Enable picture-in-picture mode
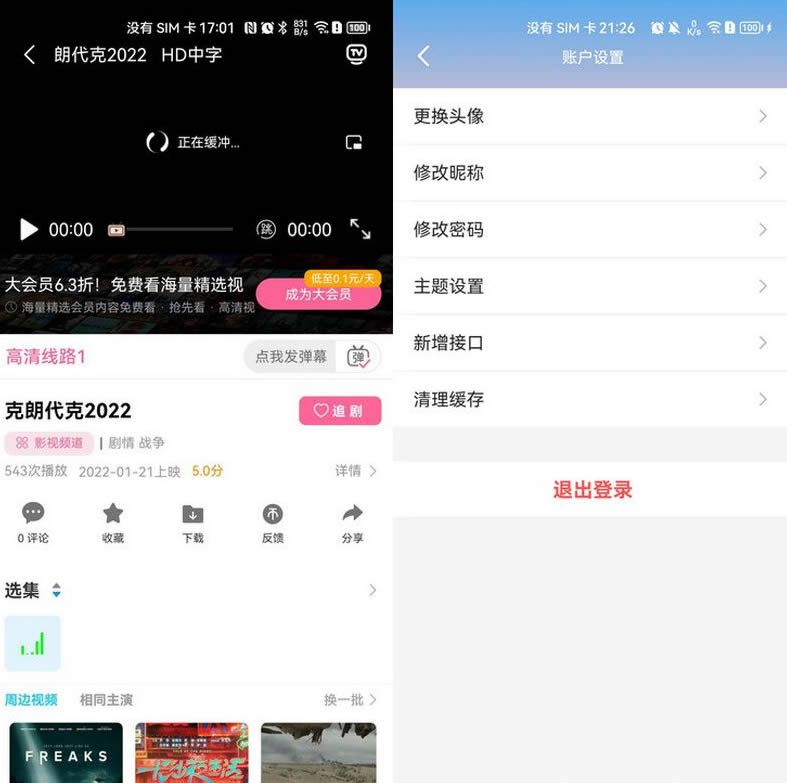787x783 pixels. [354, 142]
